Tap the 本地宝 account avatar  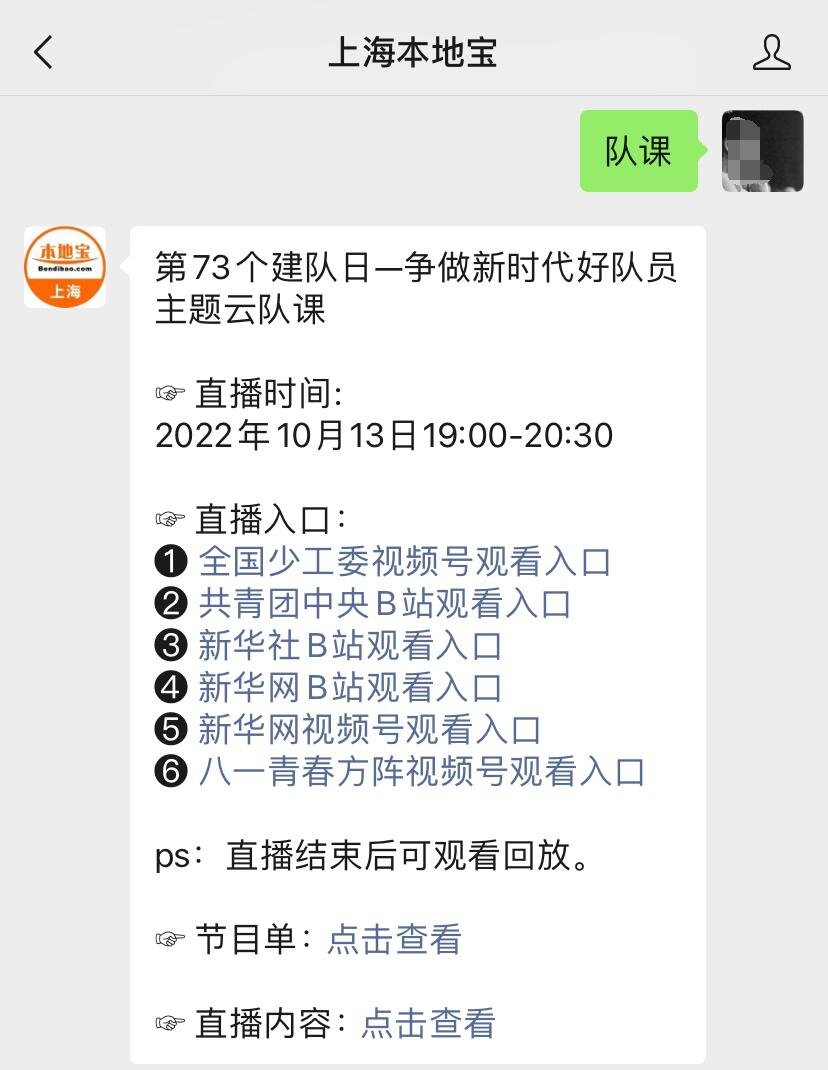[x=65, y=267]
